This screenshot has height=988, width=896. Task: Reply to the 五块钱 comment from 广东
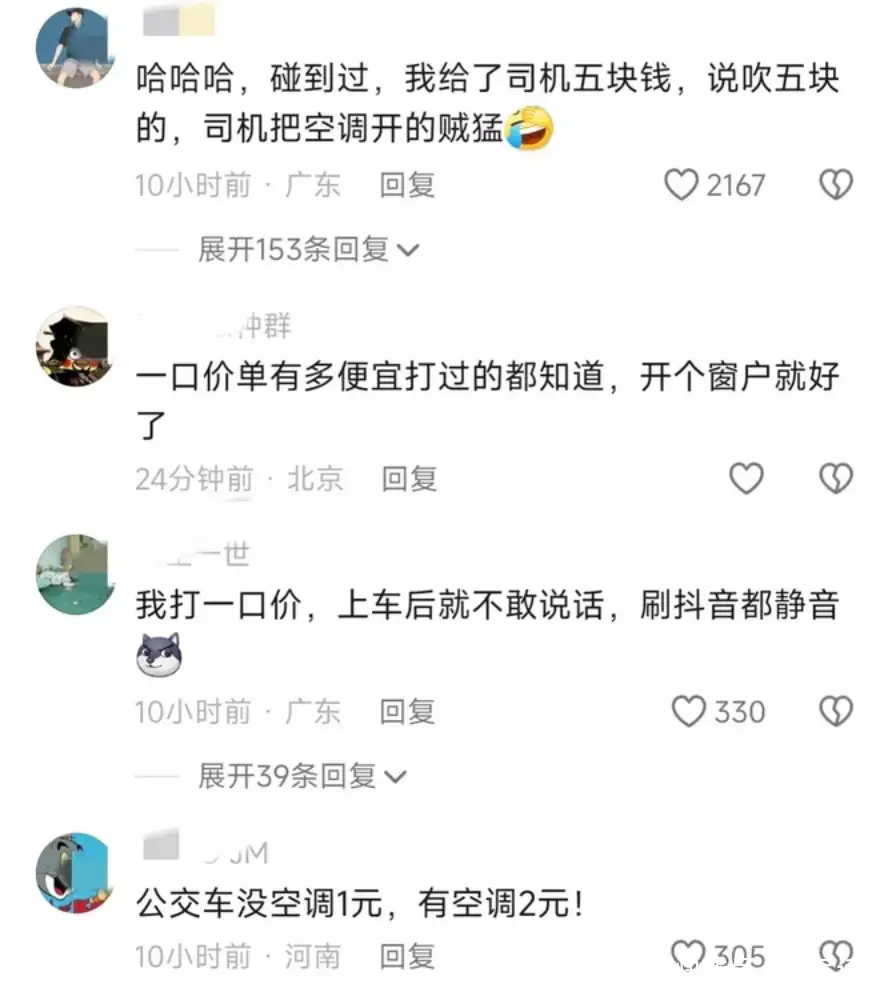[407, 185]
